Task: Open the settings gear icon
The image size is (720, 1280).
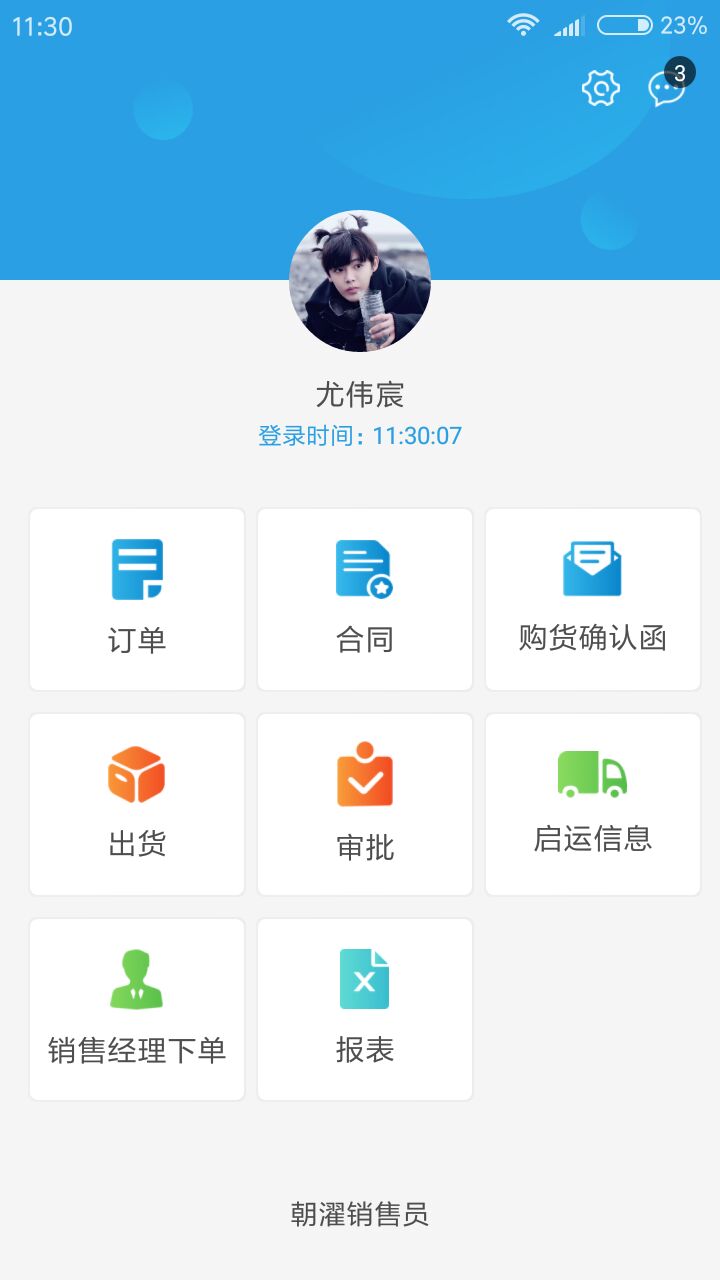Action: point(600,88)
